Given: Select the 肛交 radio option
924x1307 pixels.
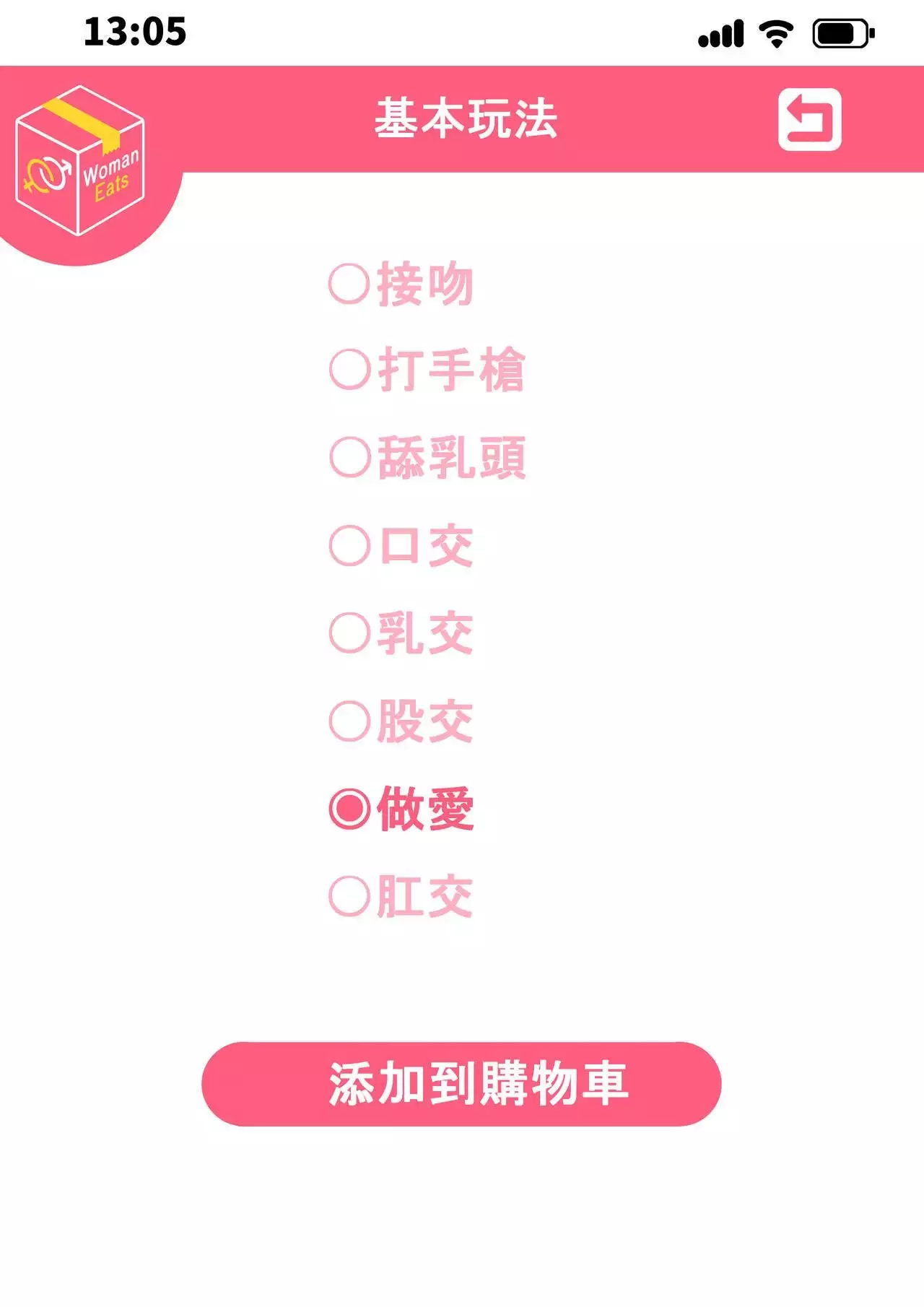Looking at the screenshot, I should click(x=350, y=896).
